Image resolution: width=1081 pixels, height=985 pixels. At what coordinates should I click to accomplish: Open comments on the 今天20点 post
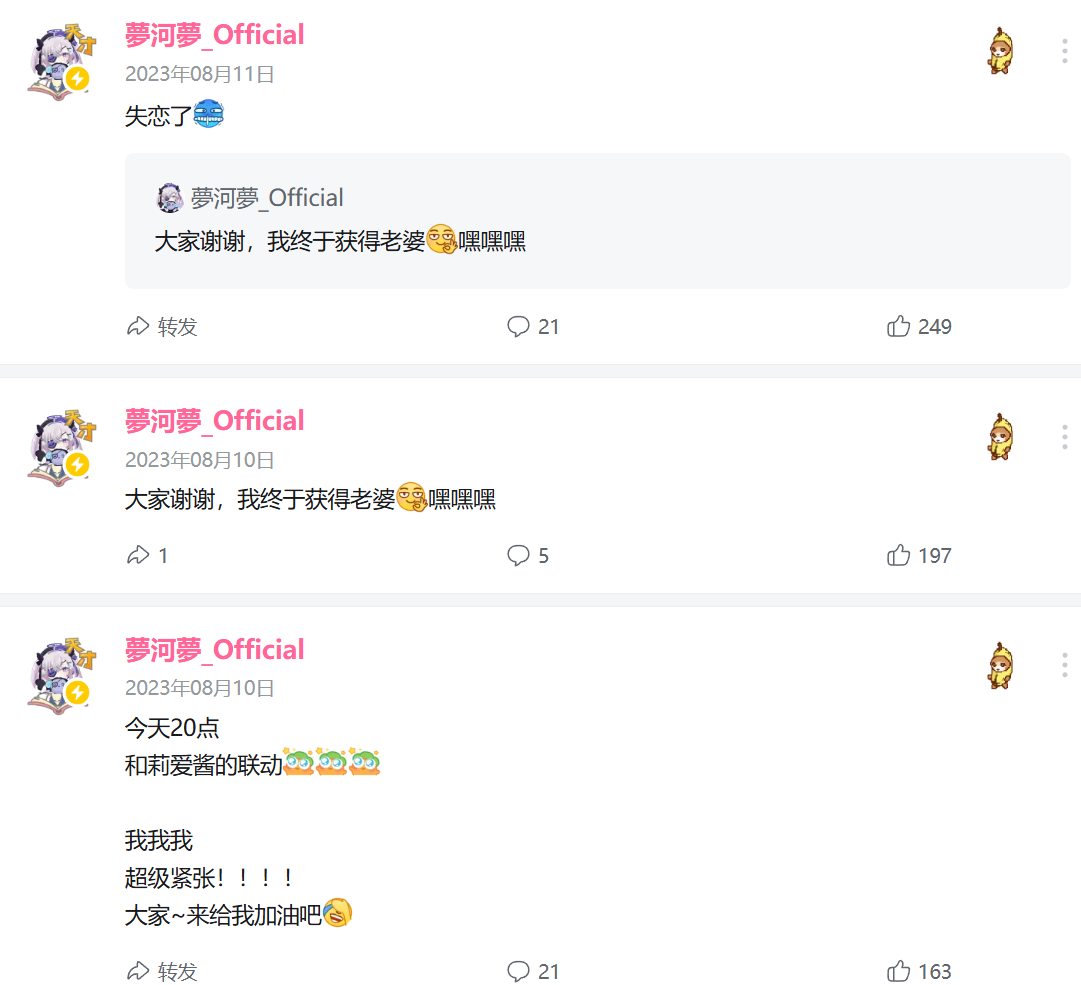[532, 972]
